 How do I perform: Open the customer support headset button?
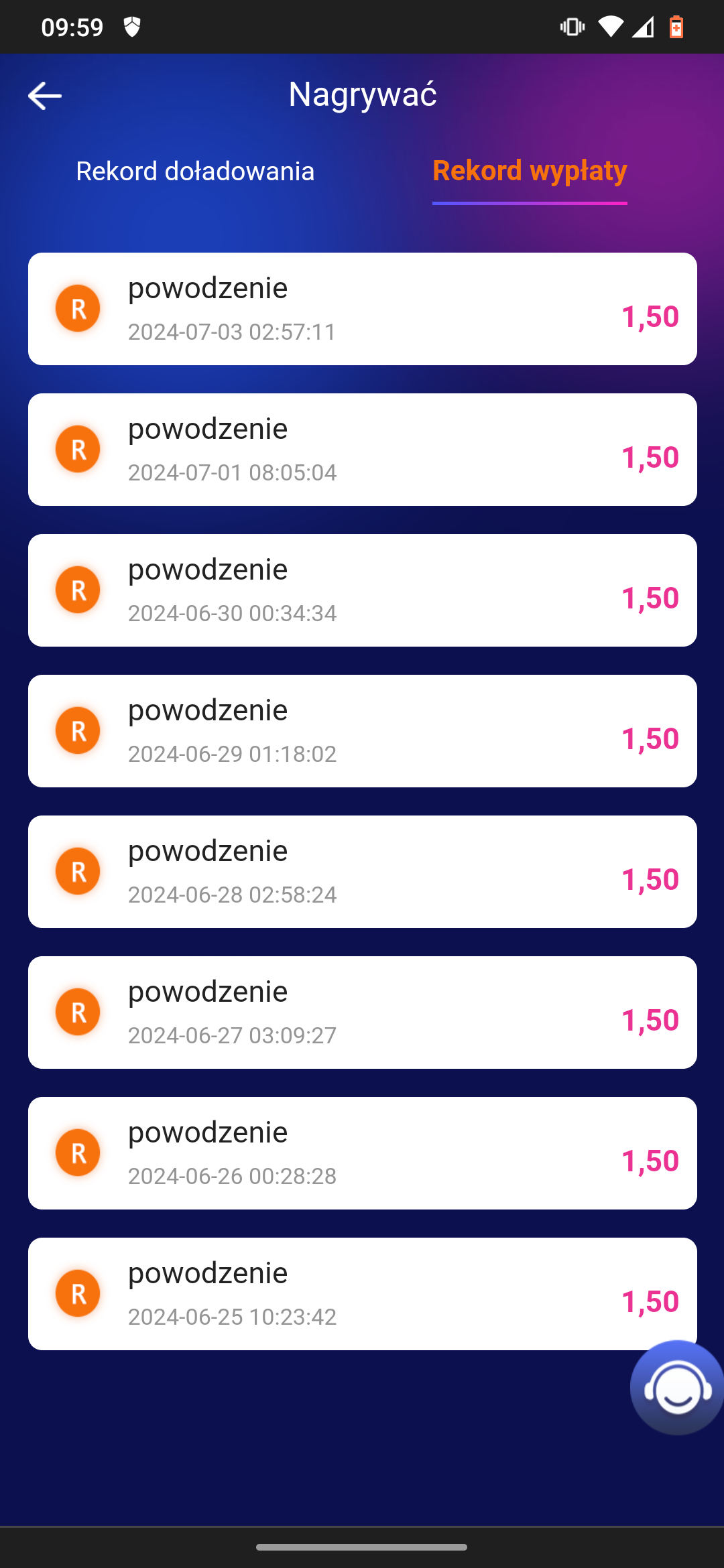click(677, 1387)
